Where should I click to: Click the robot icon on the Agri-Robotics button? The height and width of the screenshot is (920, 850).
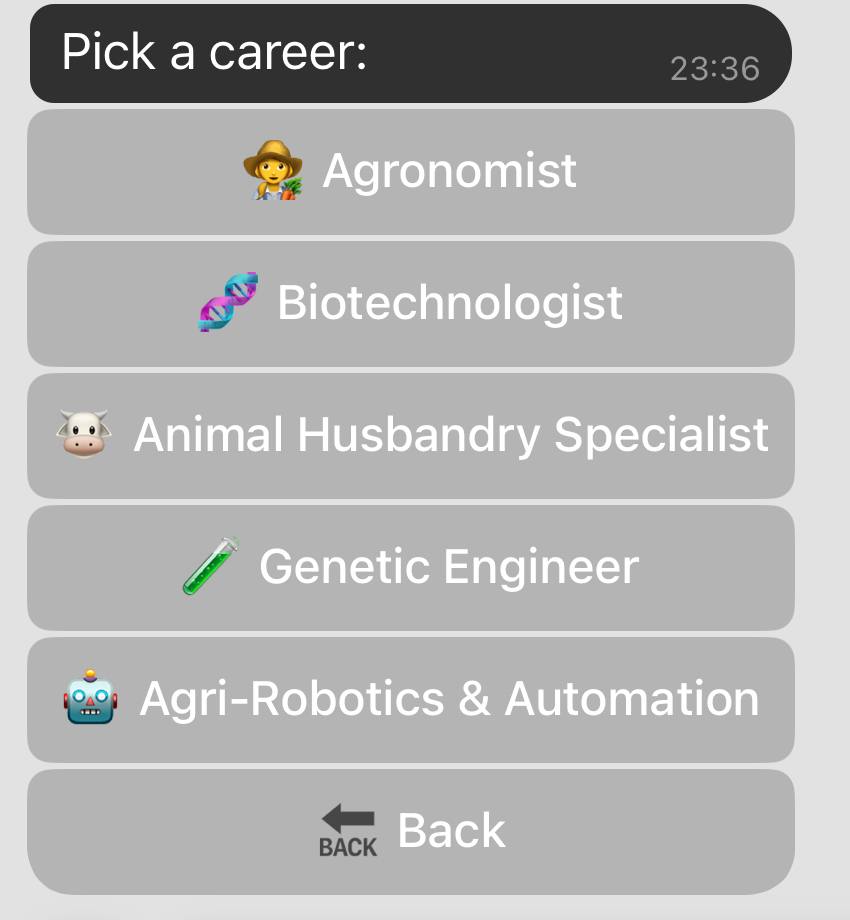click(x=92, y=699)
